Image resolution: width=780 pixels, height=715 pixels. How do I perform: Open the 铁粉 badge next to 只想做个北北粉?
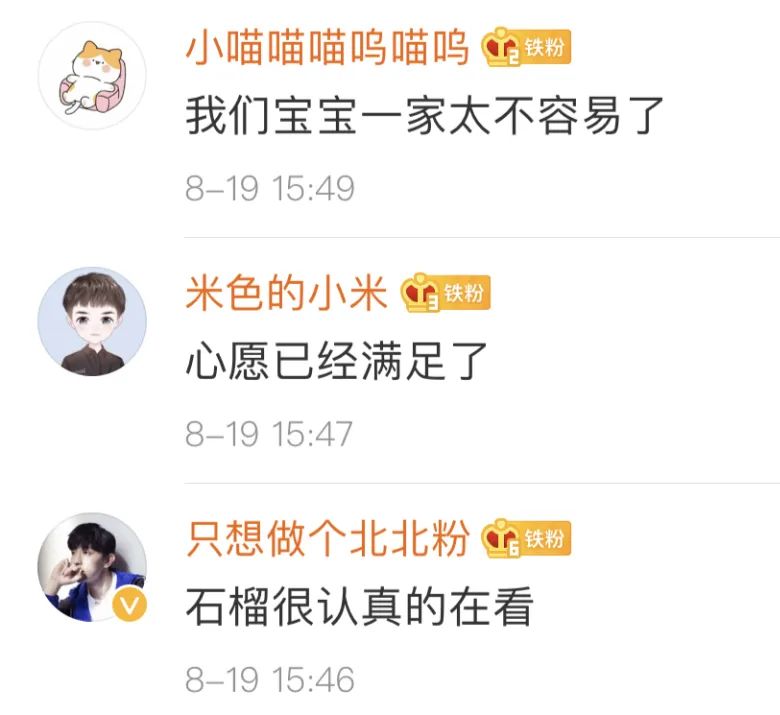point(526,540)
